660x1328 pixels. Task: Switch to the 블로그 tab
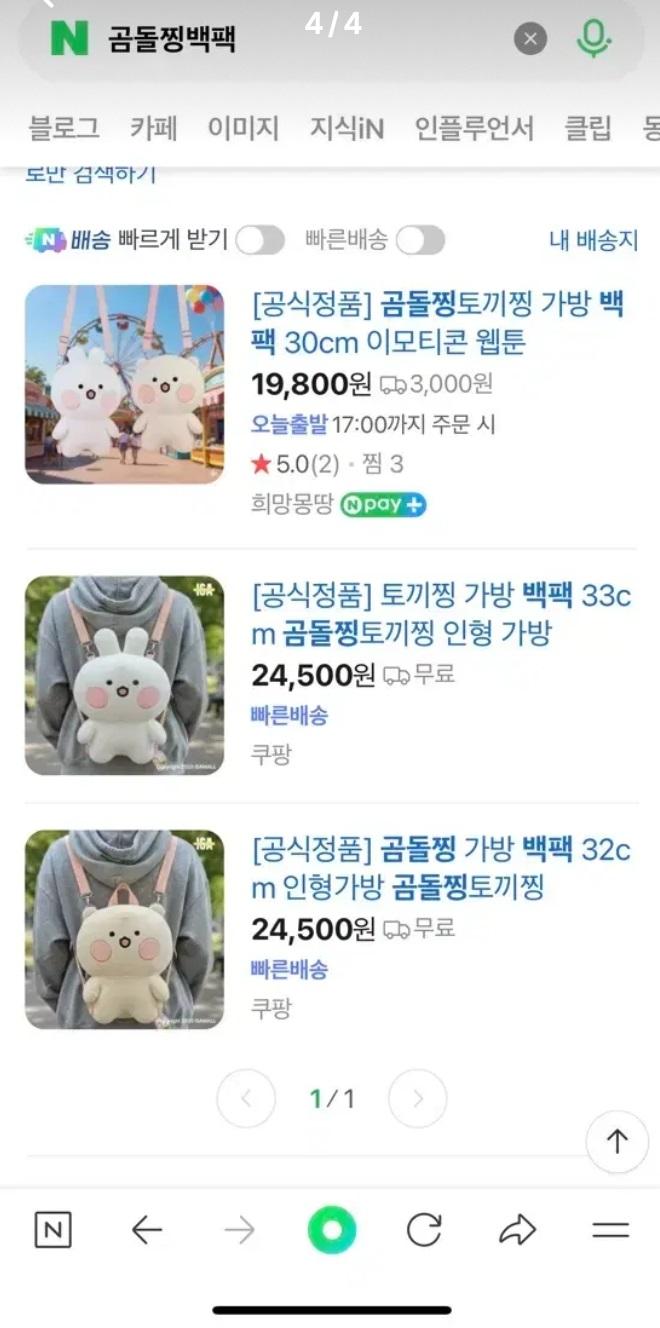coord(64,128)
